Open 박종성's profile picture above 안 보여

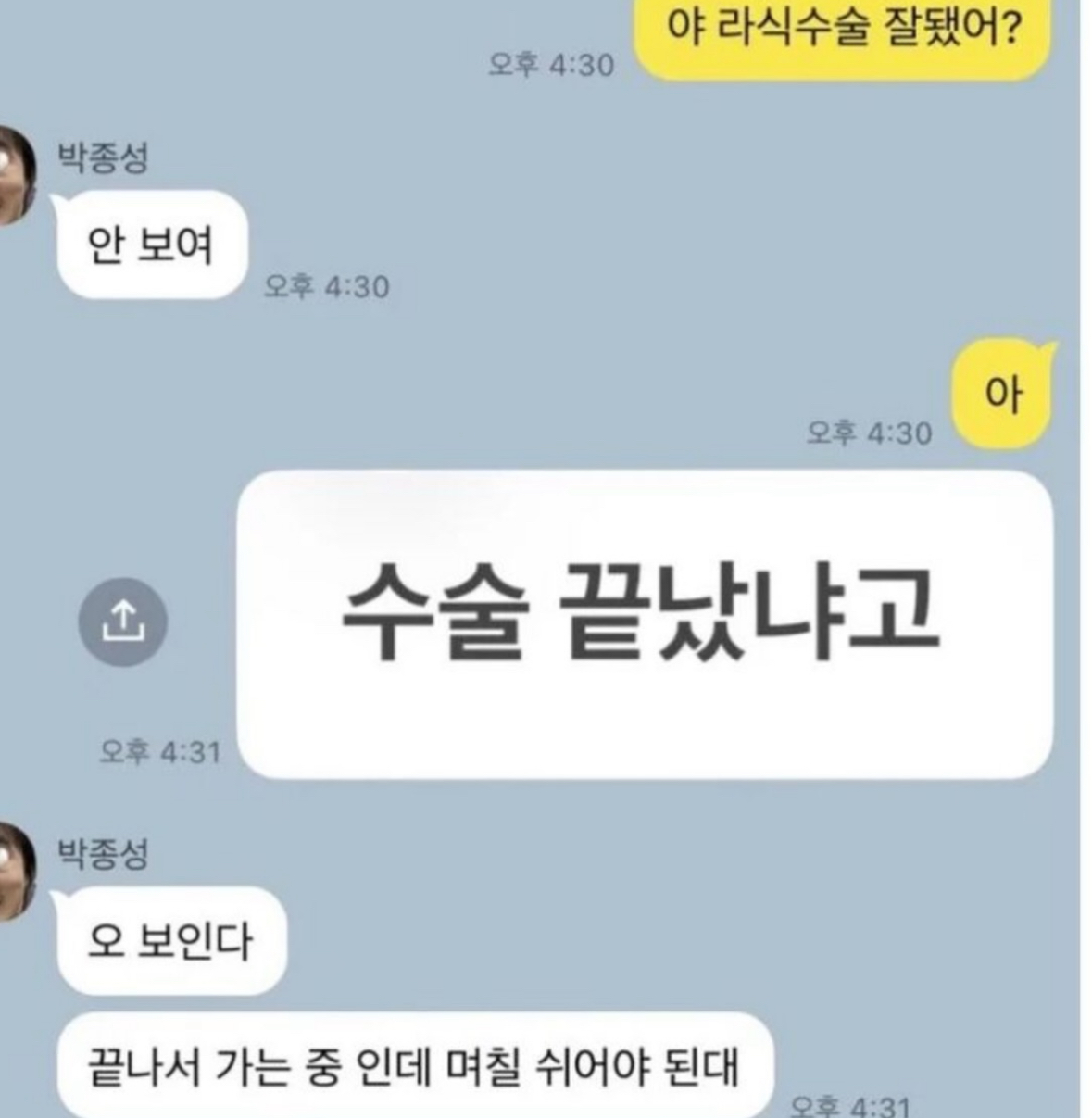[16, 175]
